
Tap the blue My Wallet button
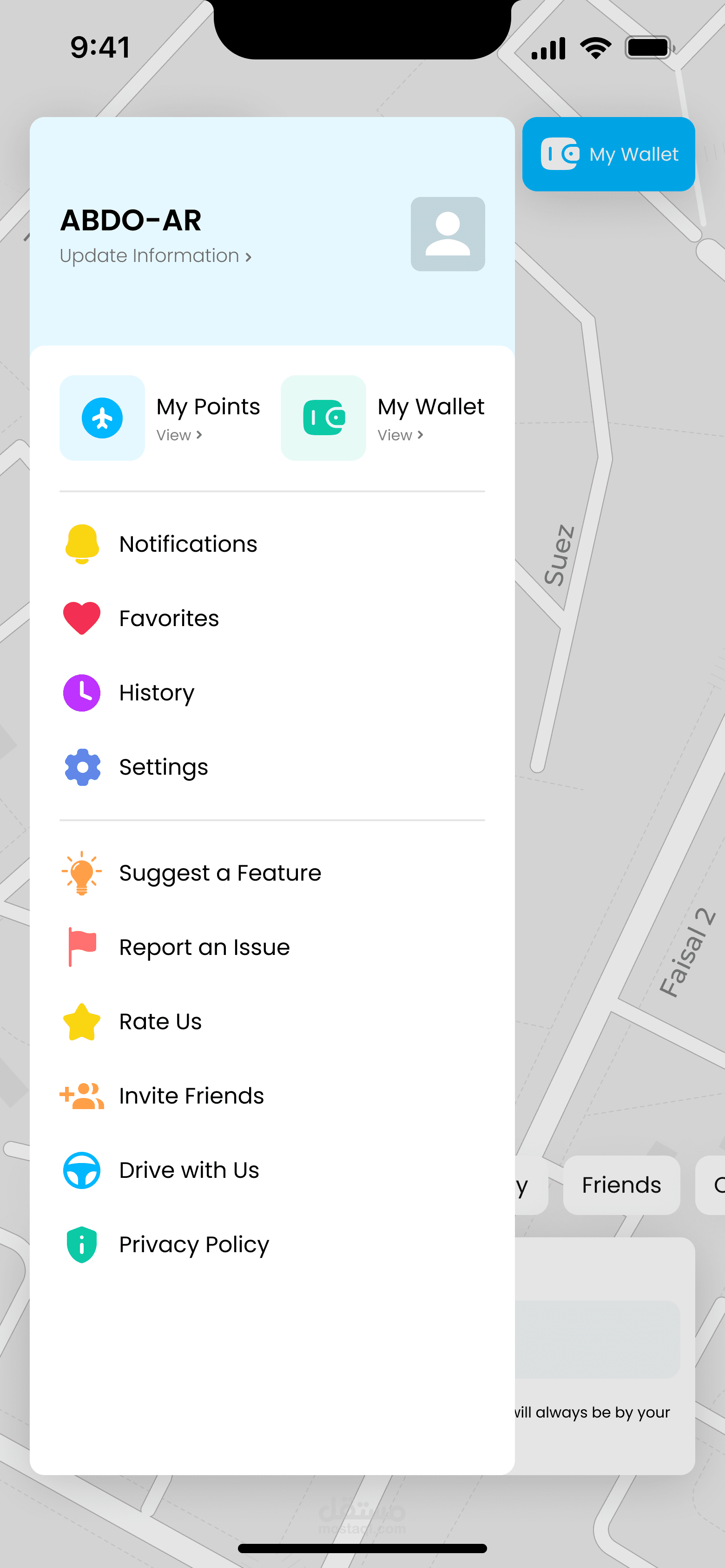608,154
